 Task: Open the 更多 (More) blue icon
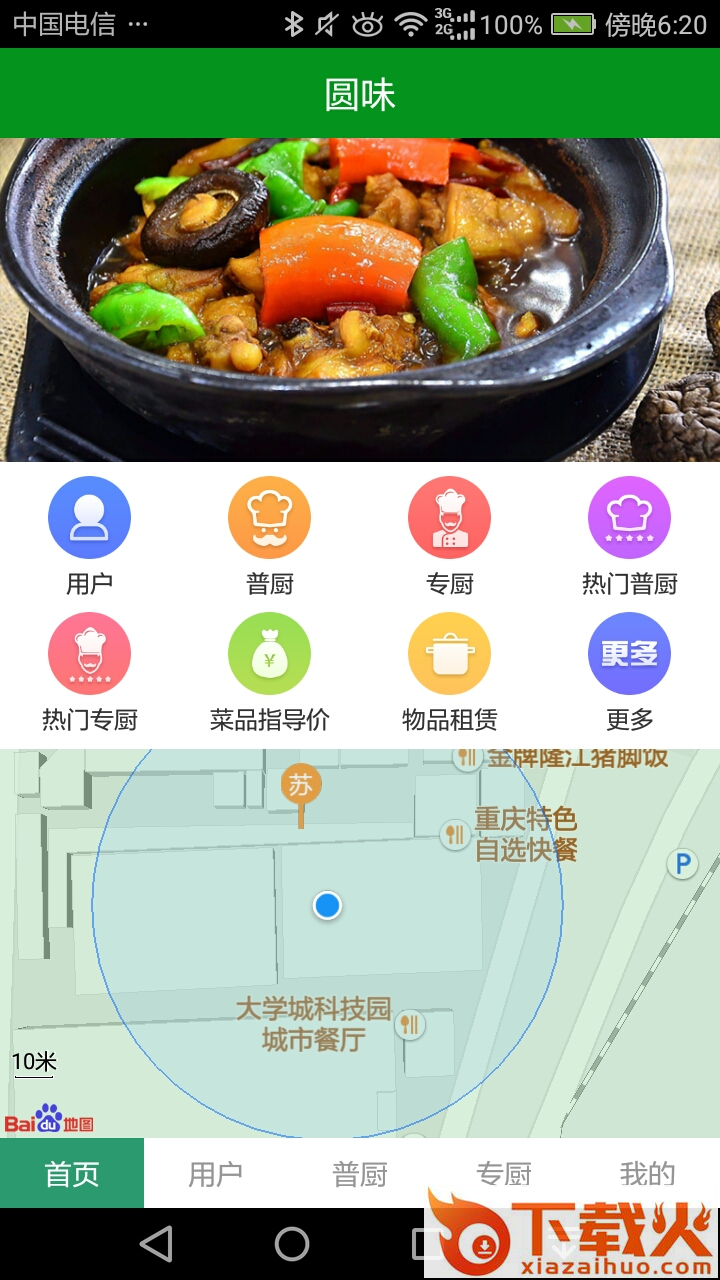(629, 653)
